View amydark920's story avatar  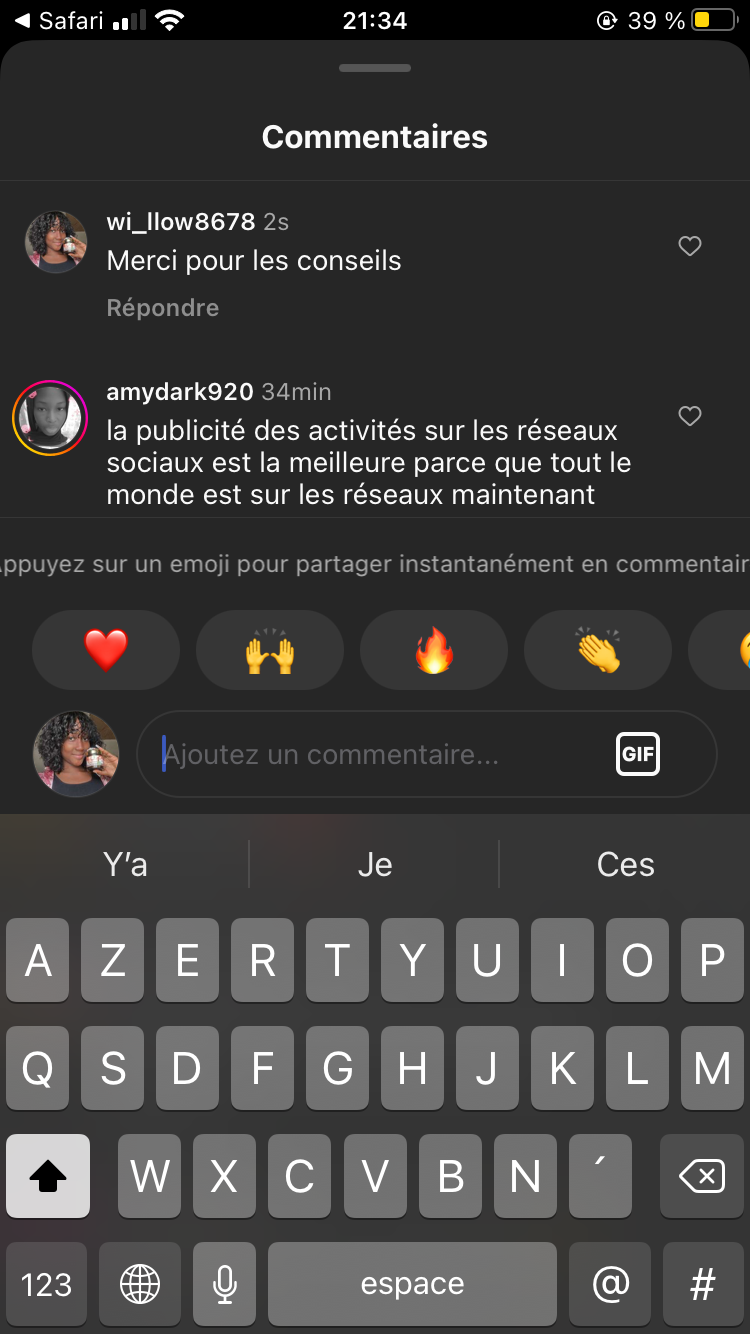[x=50, y=418]
